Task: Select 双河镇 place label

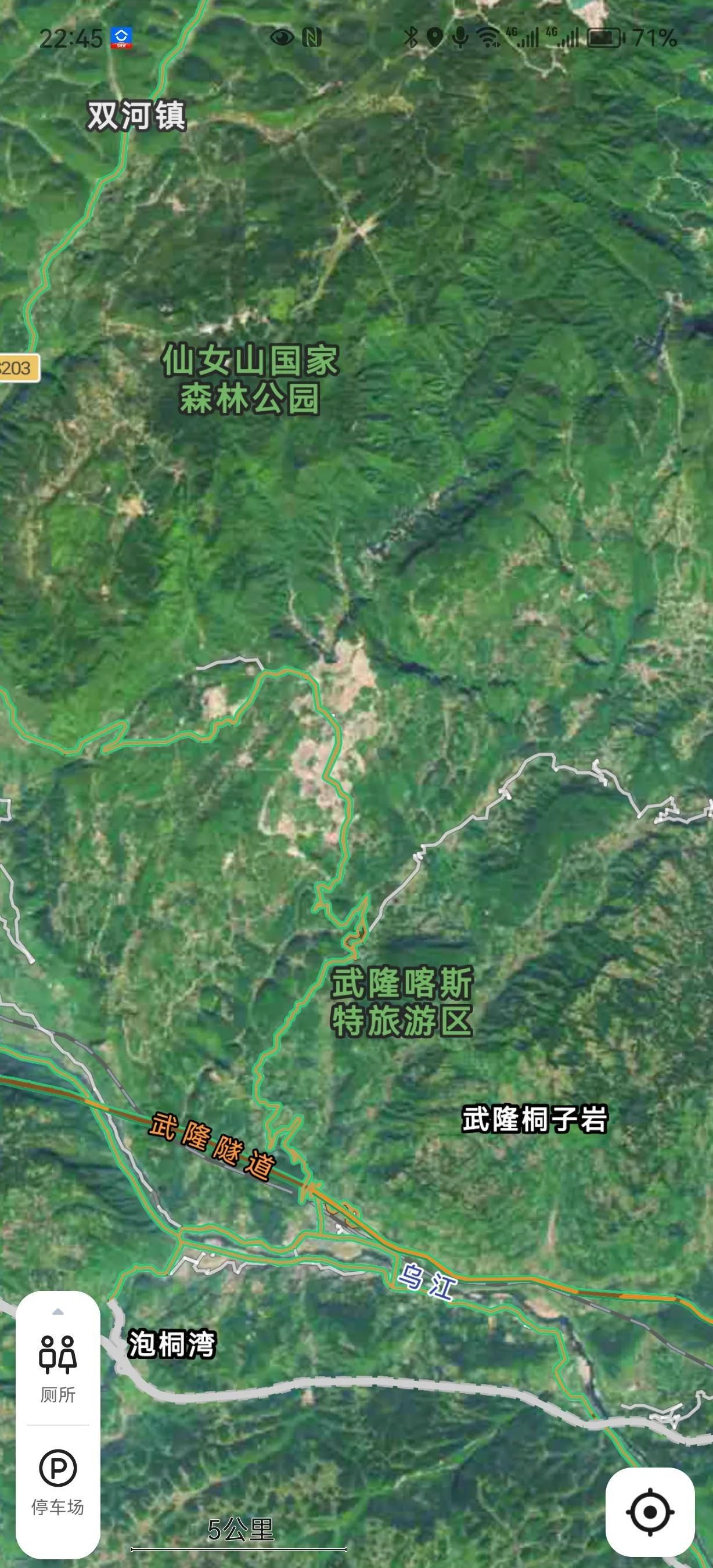Action: (x=136, y=115)
